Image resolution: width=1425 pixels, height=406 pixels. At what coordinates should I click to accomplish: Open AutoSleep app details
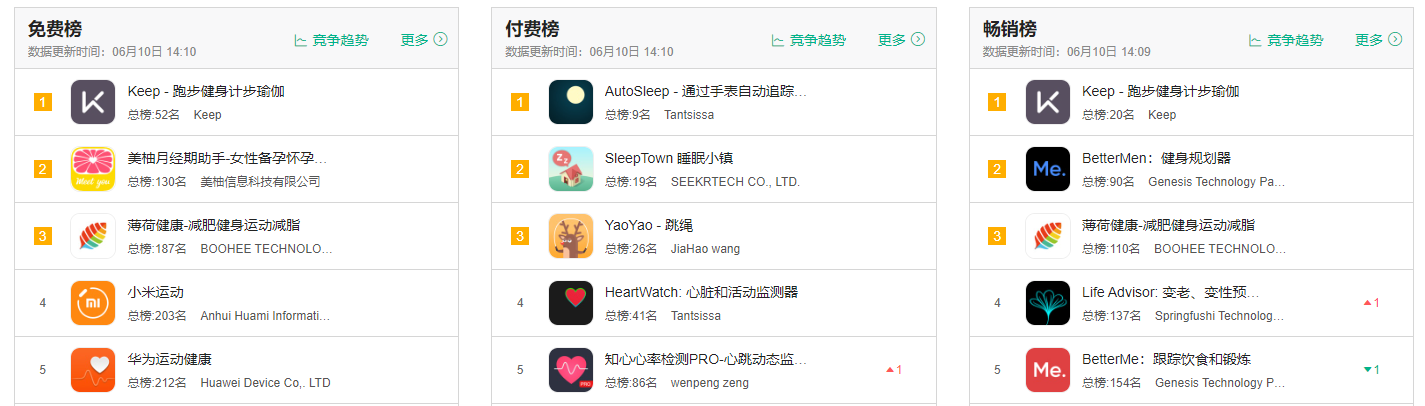pos(705,92)
